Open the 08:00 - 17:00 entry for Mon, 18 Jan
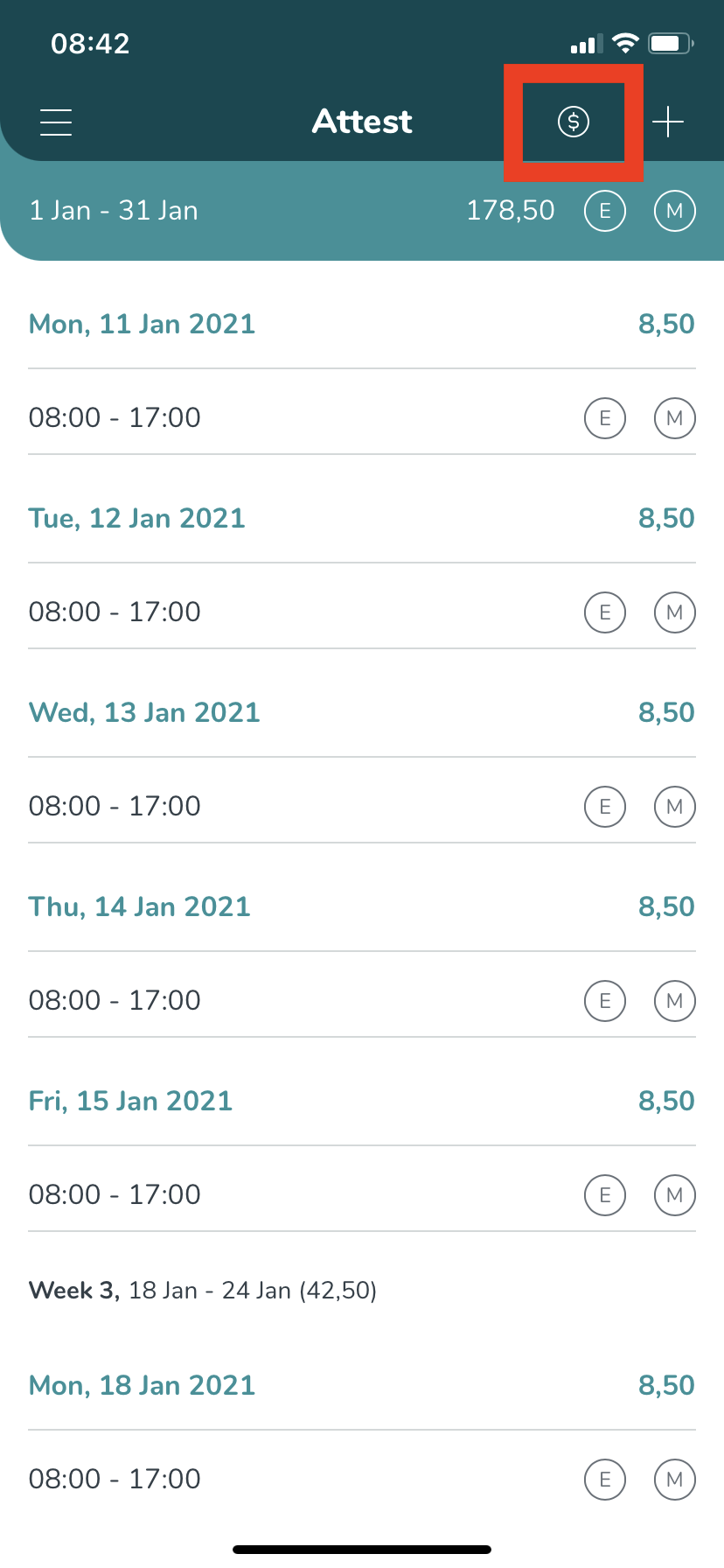This screenshot has height=1568, width=724. pyautogui.click(x=362, y=1479)
